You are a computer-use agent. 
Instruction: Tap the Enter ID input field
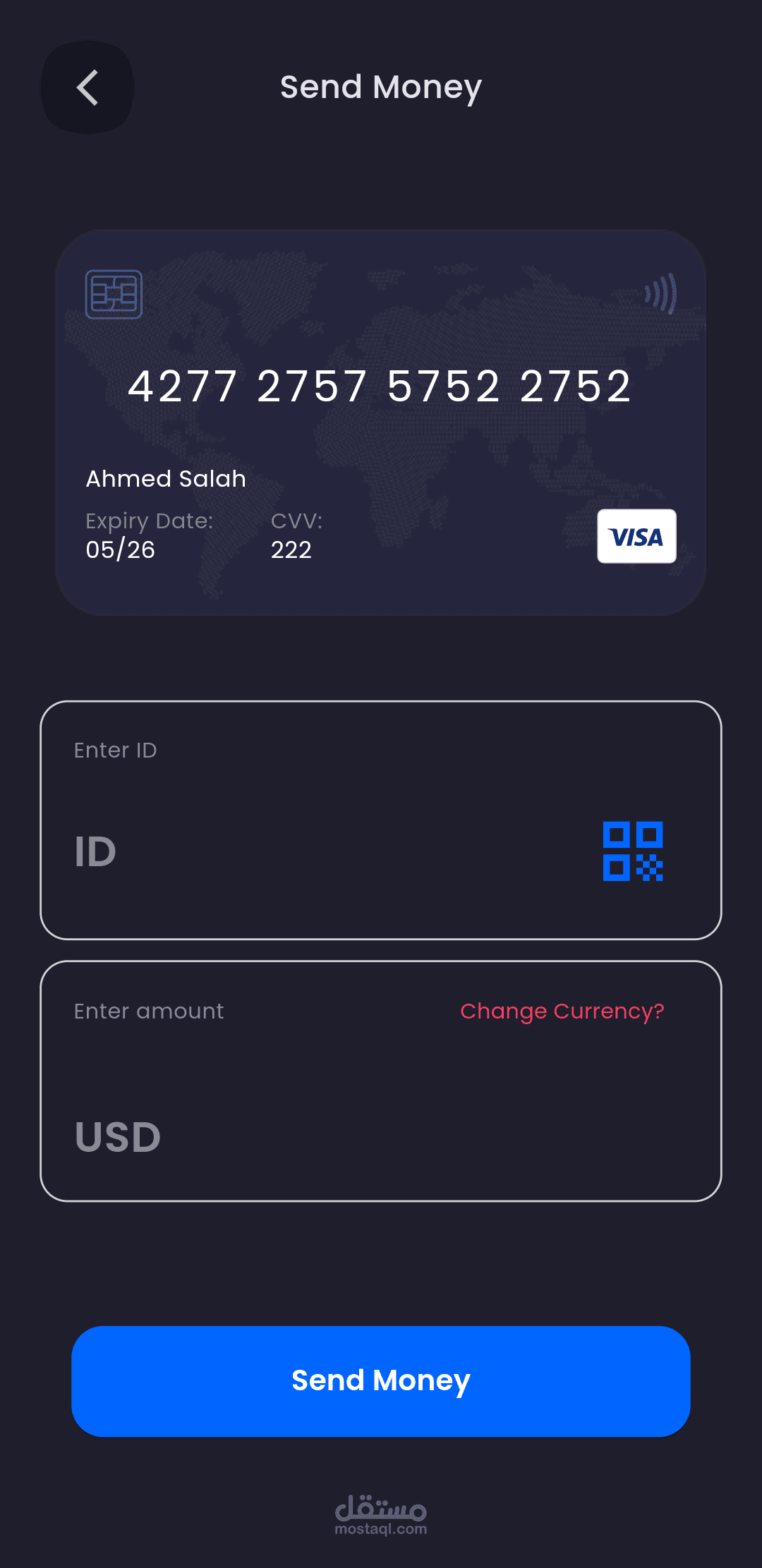[317, 851]
